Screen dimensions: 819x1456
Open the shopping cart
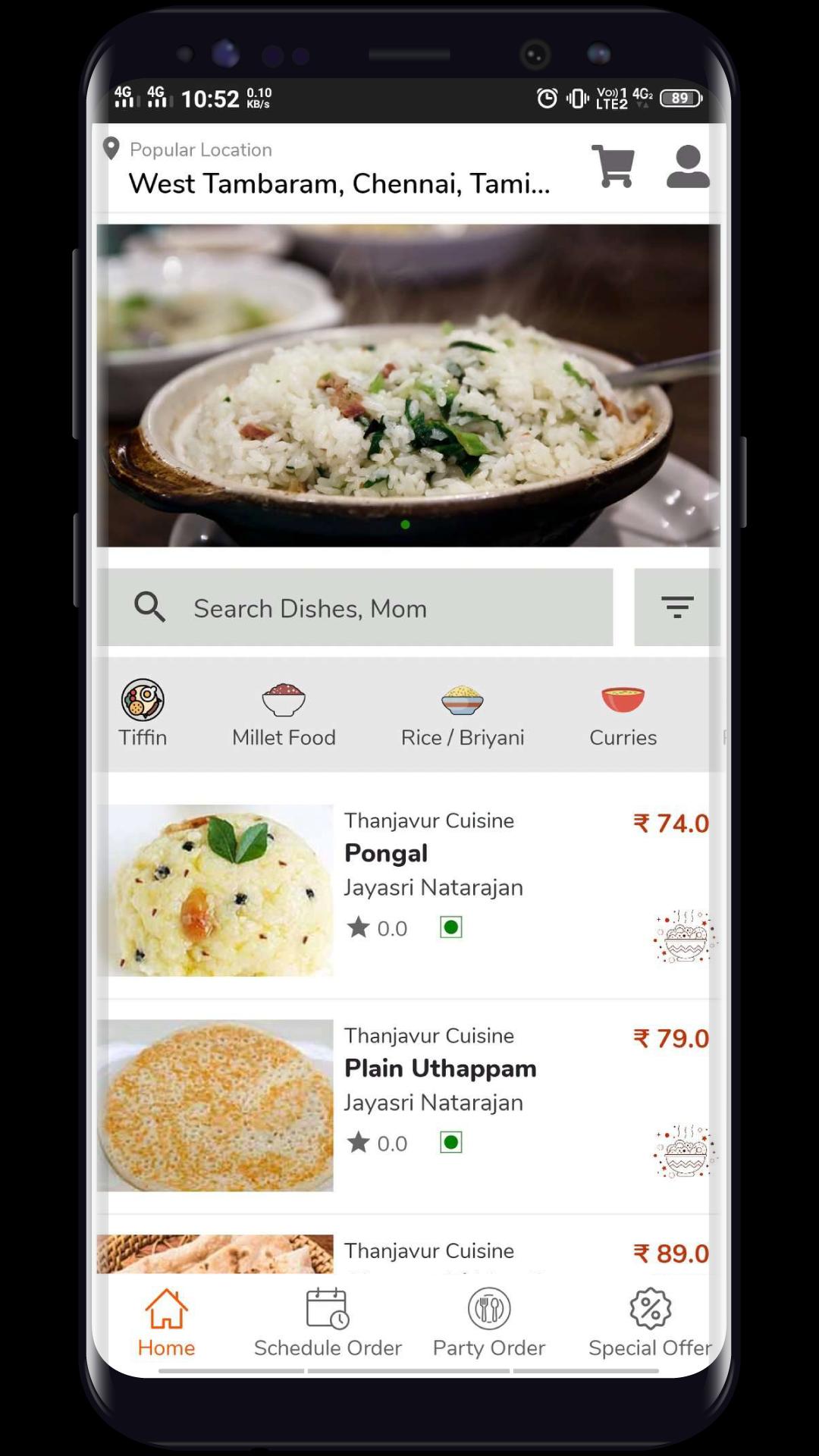pyautogui.click(x=613, y=166)
